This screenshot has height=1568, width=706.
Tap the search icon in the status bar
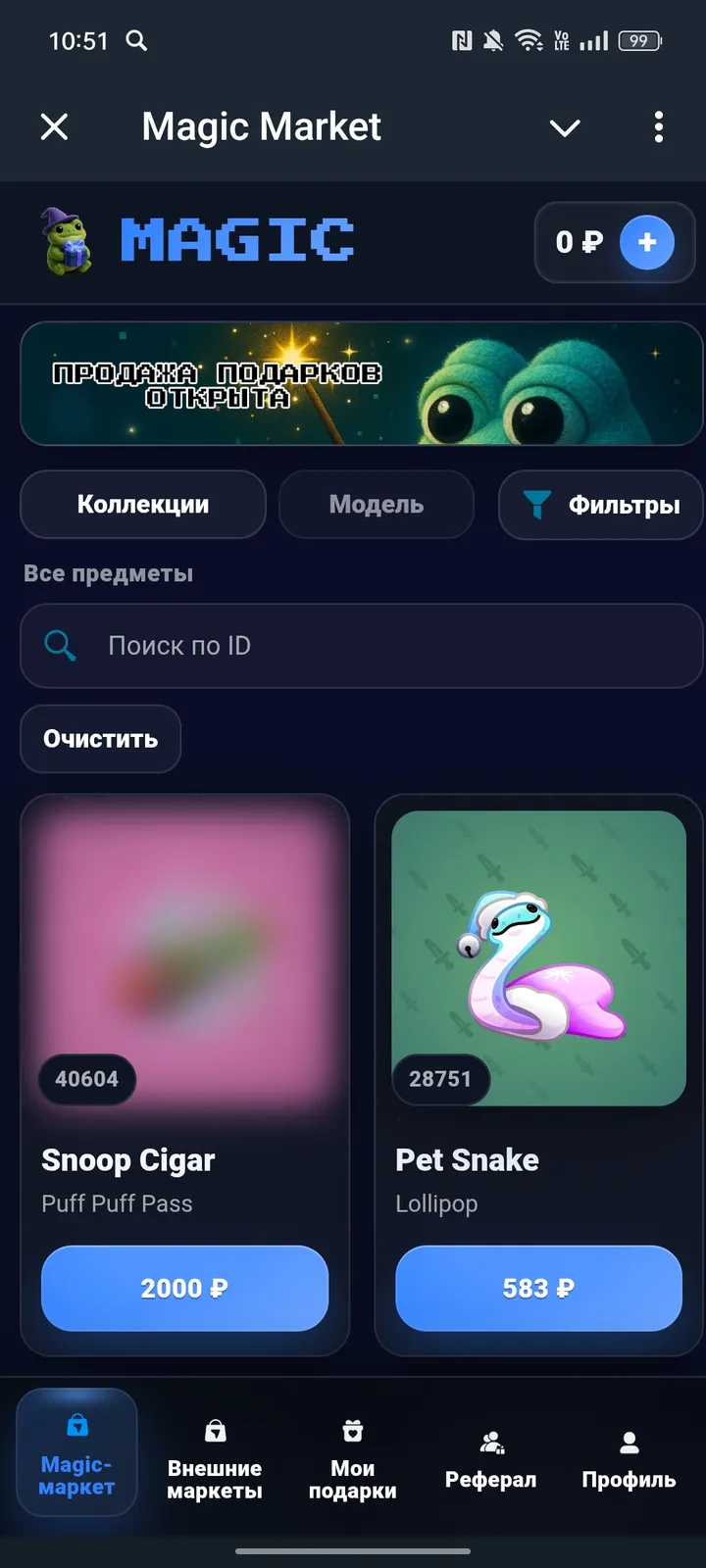(x=136, y=41)
